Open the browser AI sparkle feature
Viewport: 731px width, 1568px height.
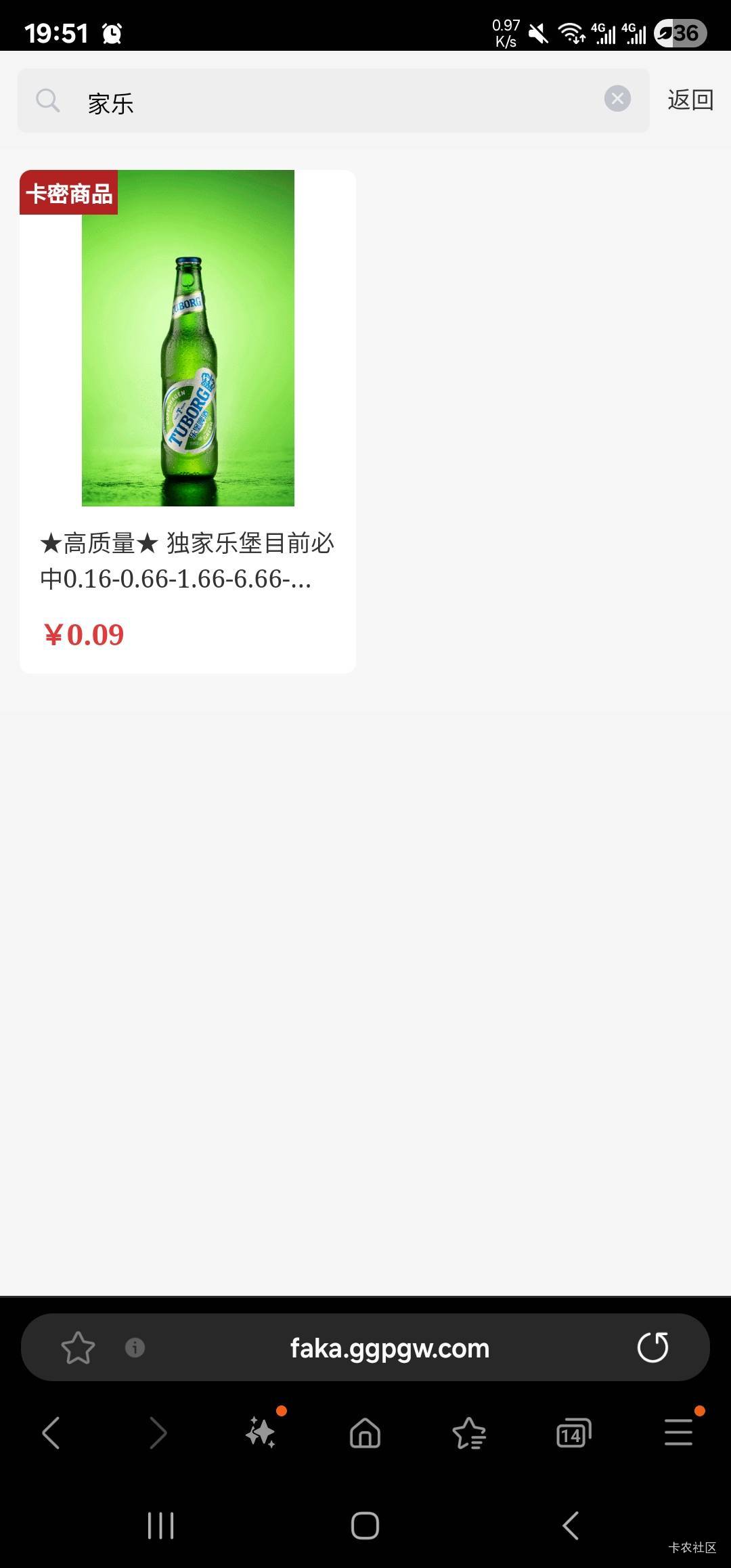(x=261, y=1433)
